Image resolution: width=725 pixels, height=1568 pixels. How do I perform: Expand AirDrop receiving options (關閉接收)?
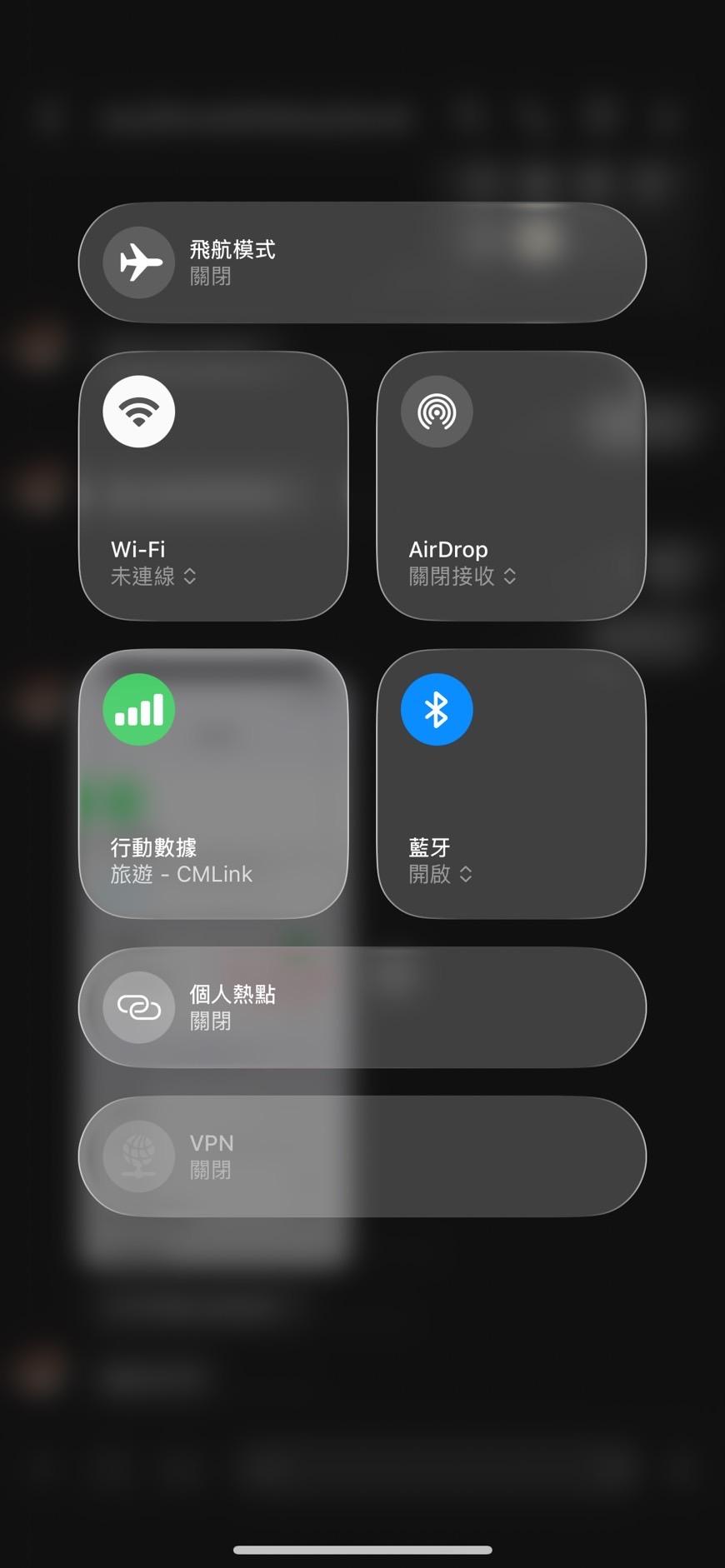point(462,576)
